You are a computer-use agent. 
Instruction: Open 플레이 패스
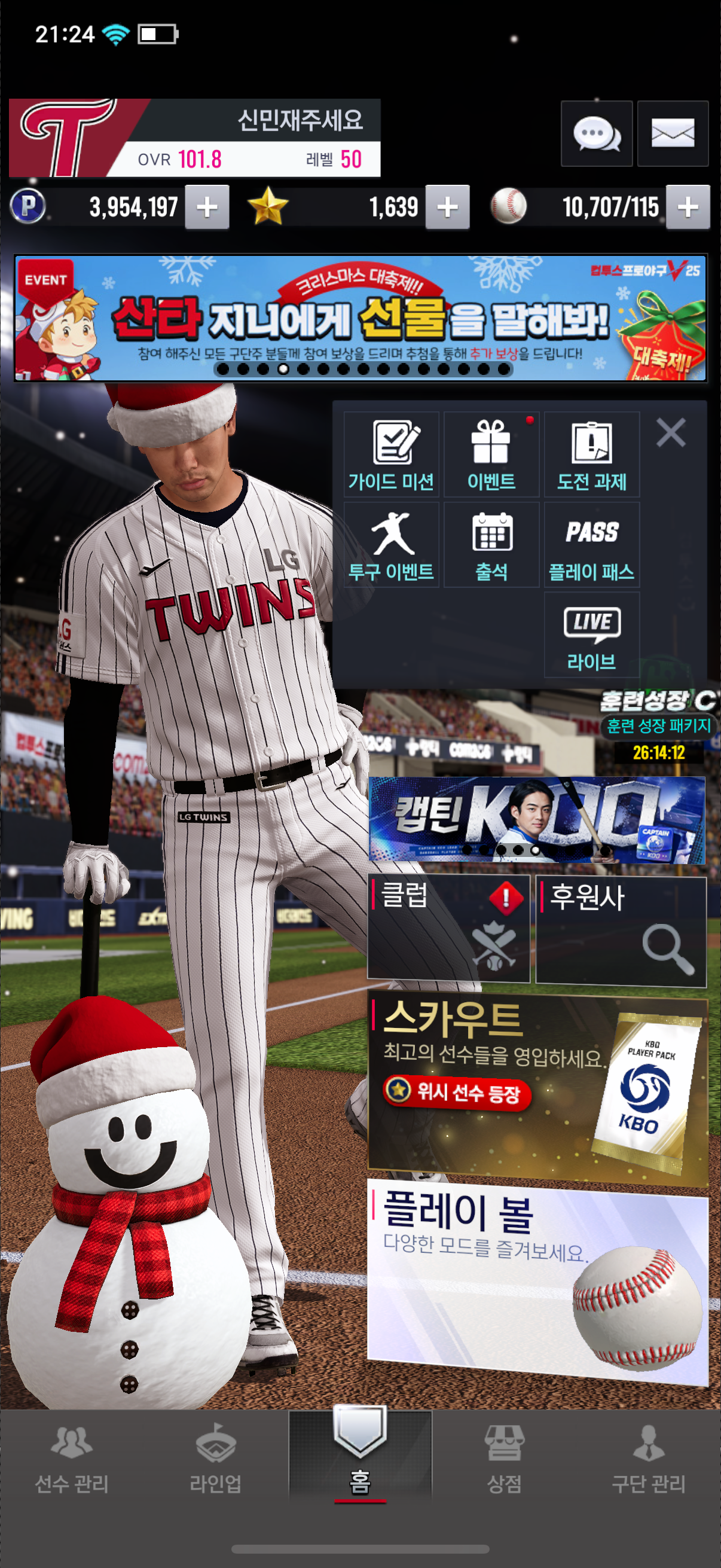tap(591, 545)
